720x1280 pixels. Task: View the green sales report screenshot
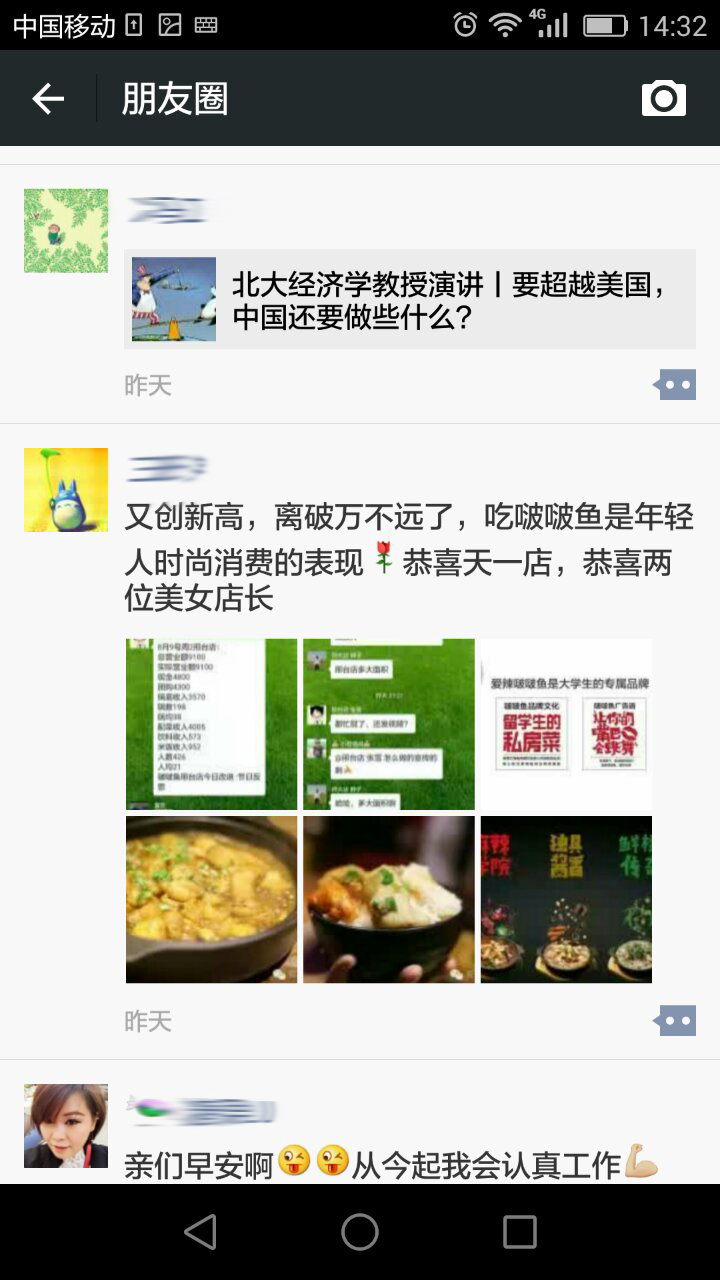click(x=211, y=724)
